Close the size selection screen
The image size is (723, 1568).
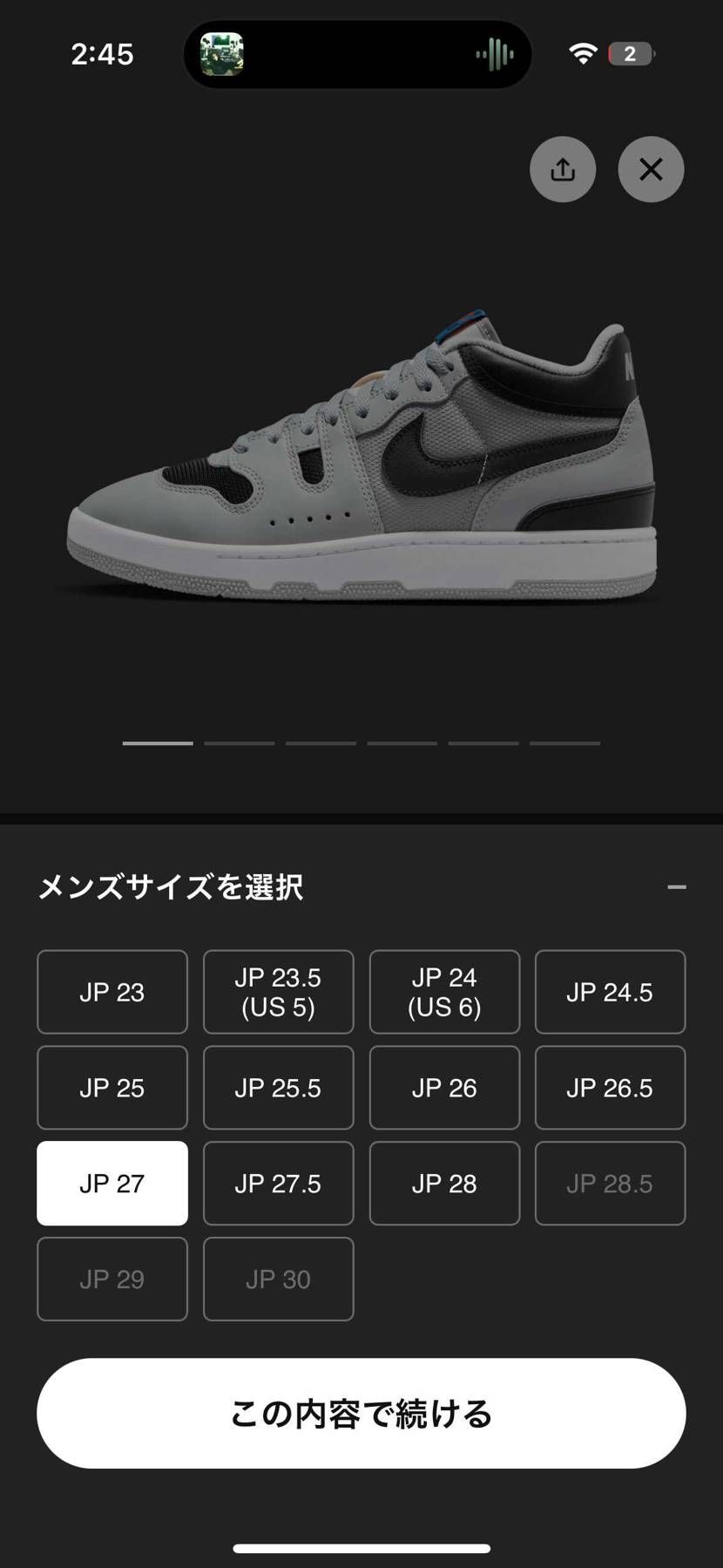(x=651, y=169)
